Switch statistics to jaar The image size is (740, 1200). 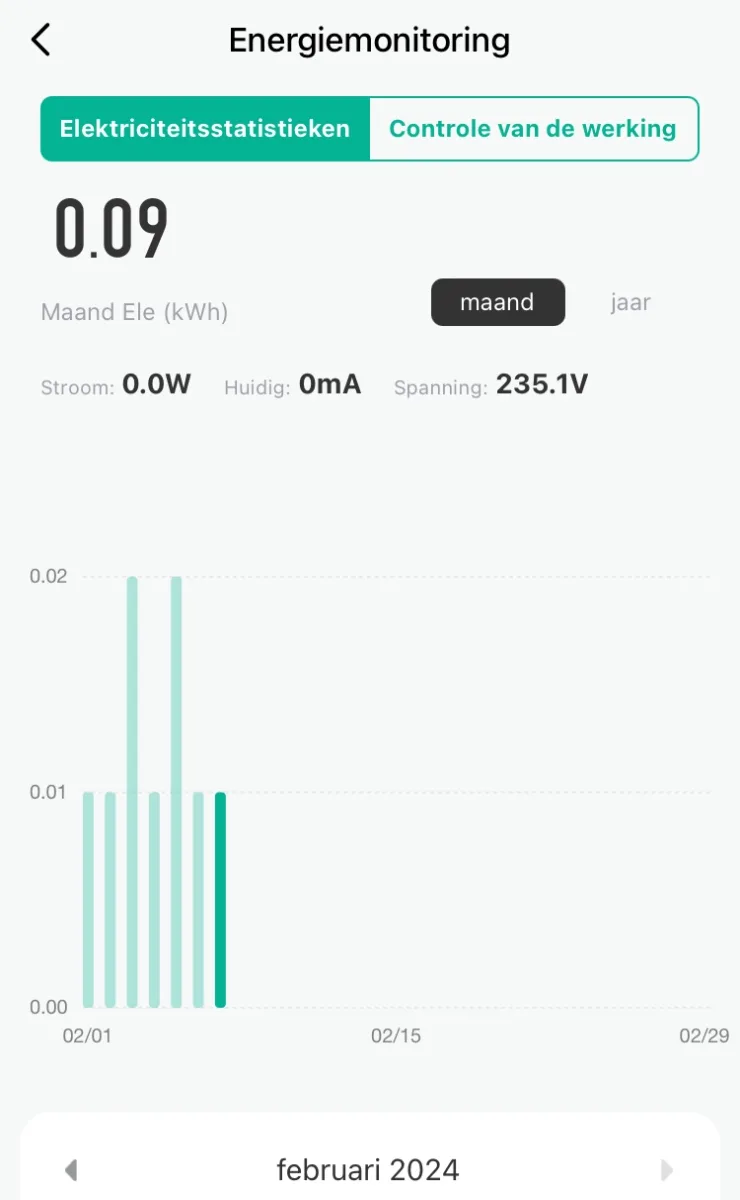point(631,302)
